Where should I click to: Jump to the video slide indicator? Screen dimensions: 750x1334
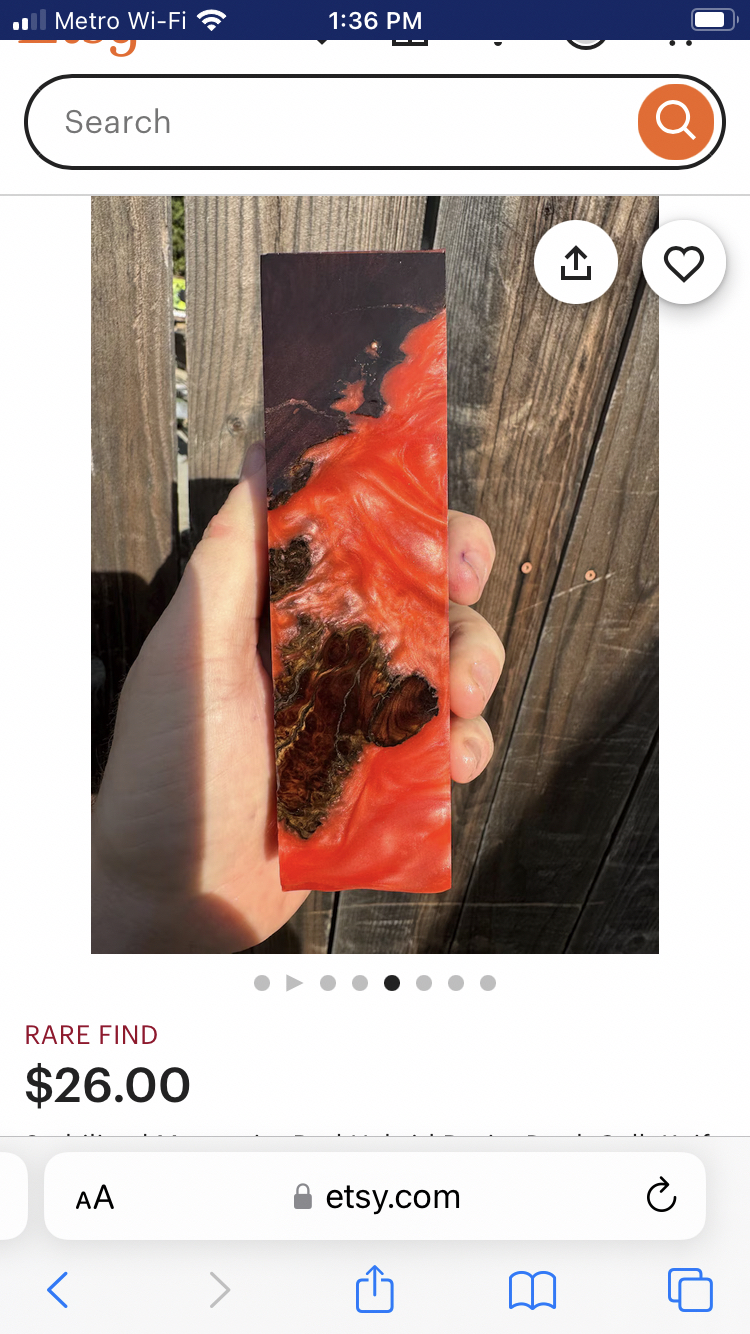coord(294,983)
